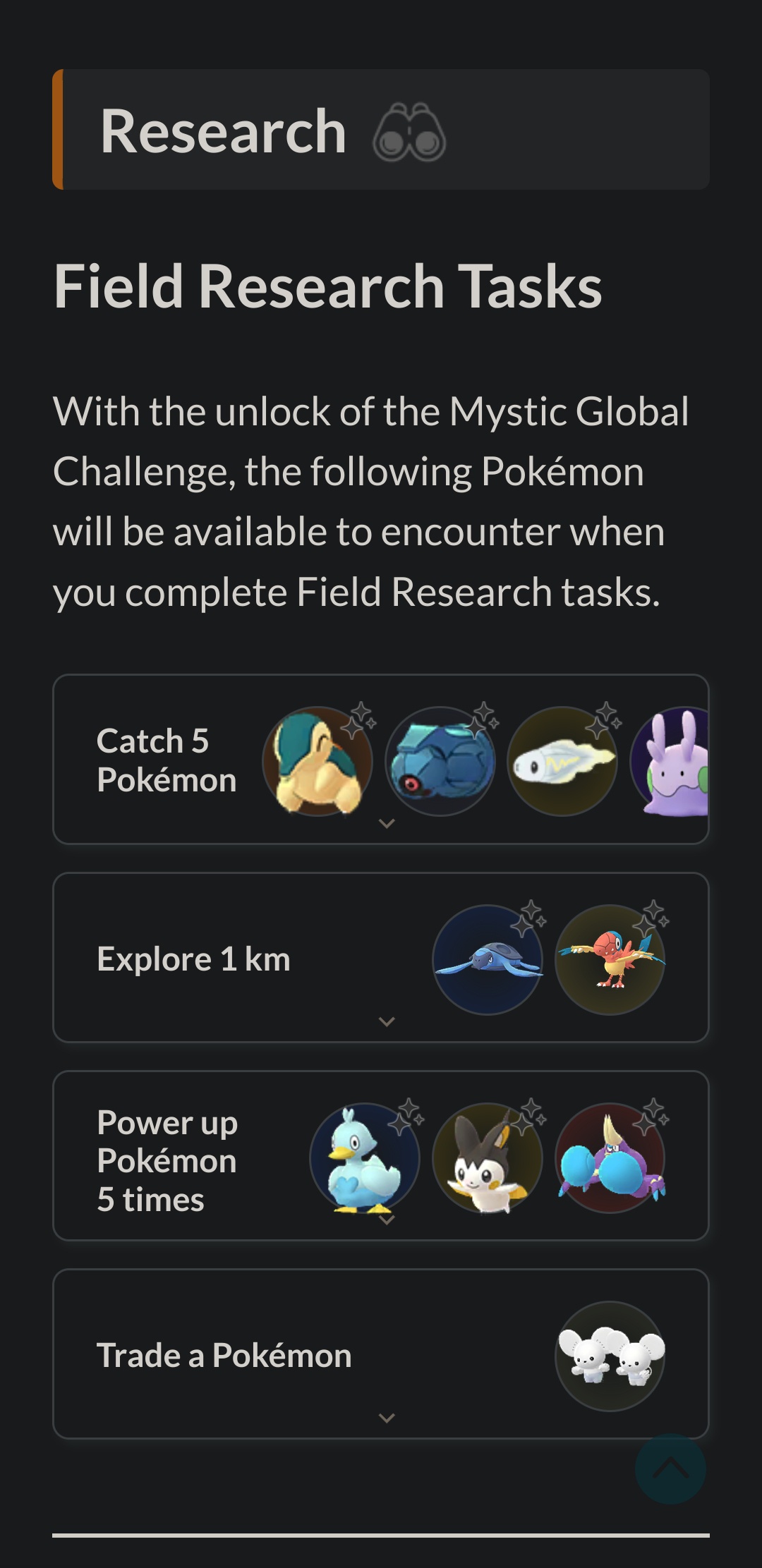Expand Power up Pokémon 5 times card
Image resolution: width=762 pixels, height=1568 pixels.
click(386, 1220)
